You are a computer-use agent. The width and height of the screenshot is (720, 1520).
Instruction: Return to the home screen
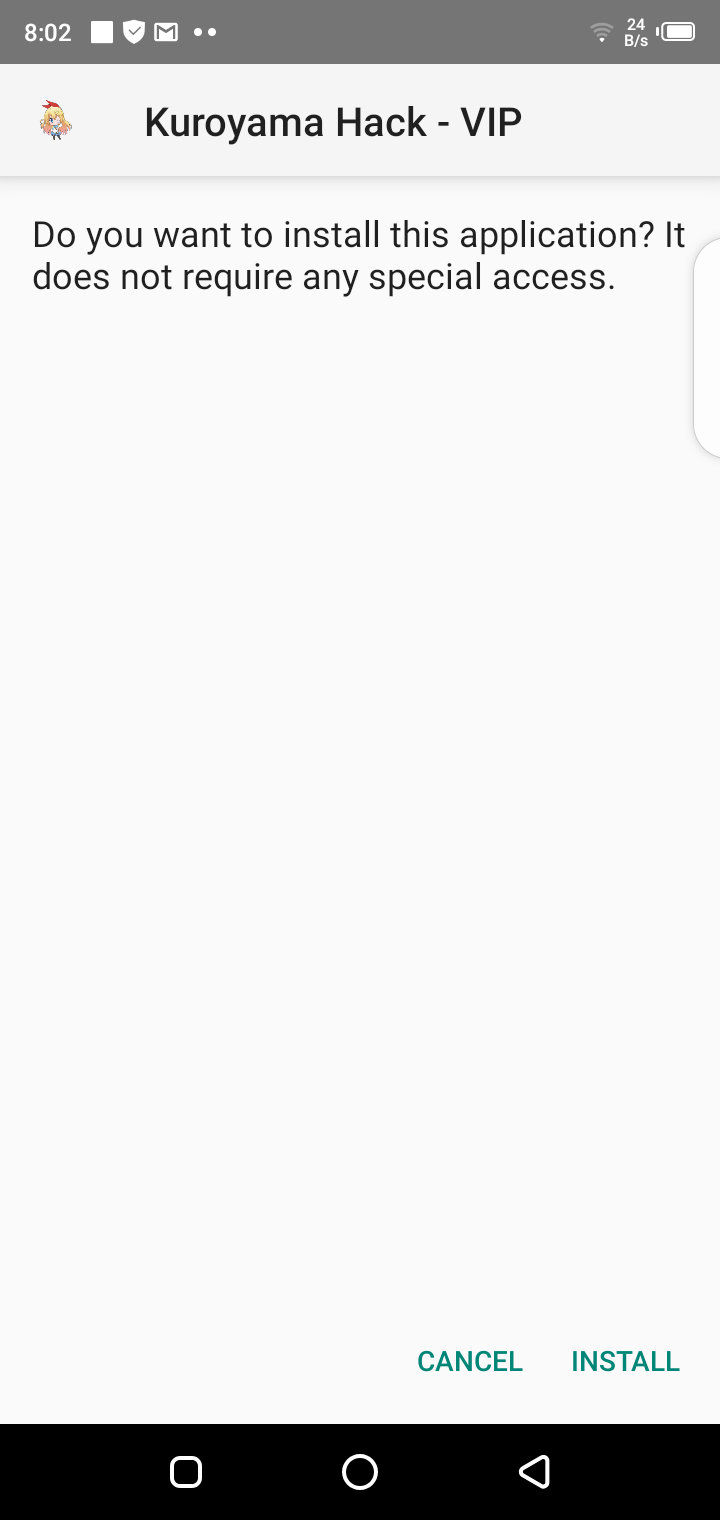pyautogui.click(x=360, y=1471)
